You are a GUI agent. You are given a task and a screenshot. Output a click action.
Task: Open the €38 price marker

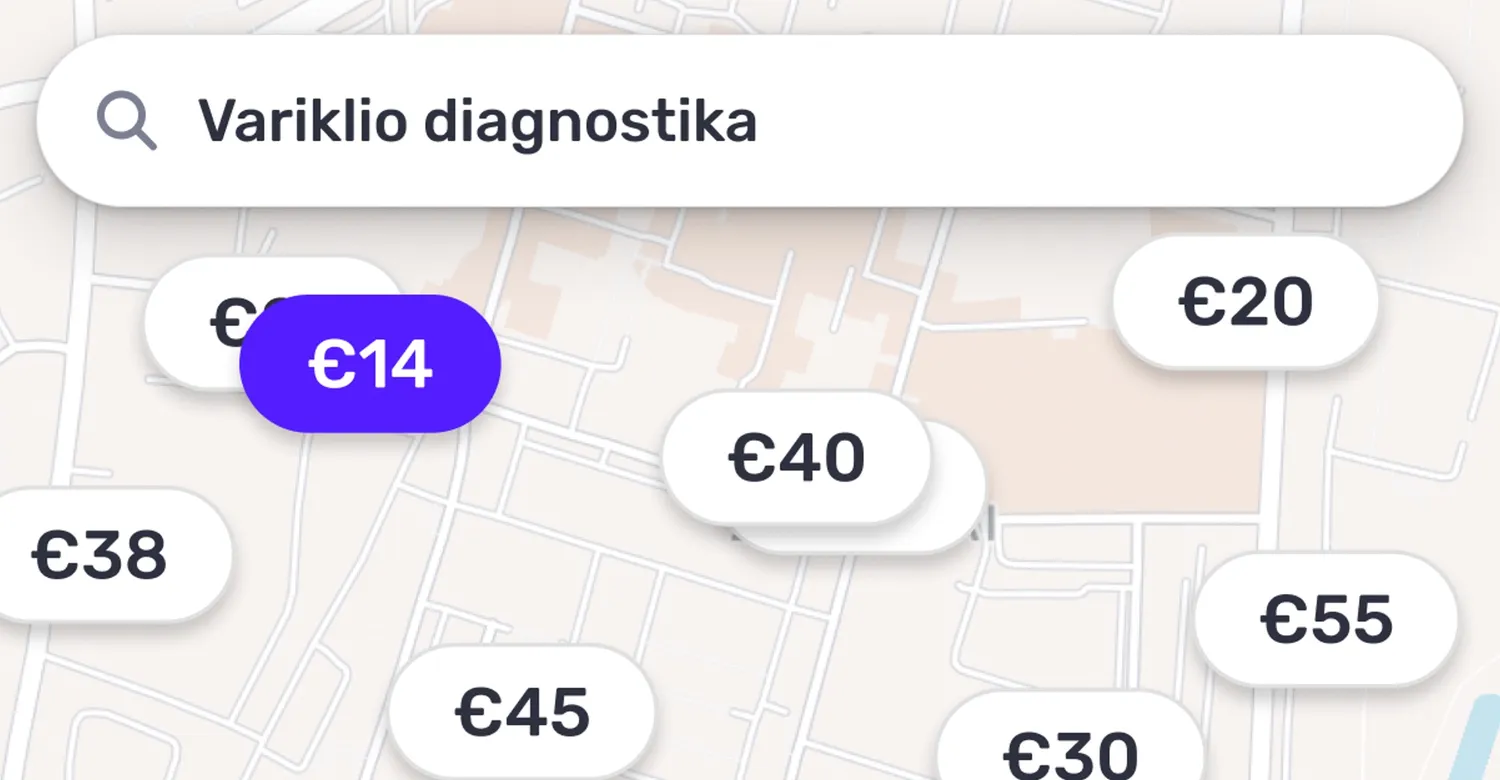click(x=100, y=555)
